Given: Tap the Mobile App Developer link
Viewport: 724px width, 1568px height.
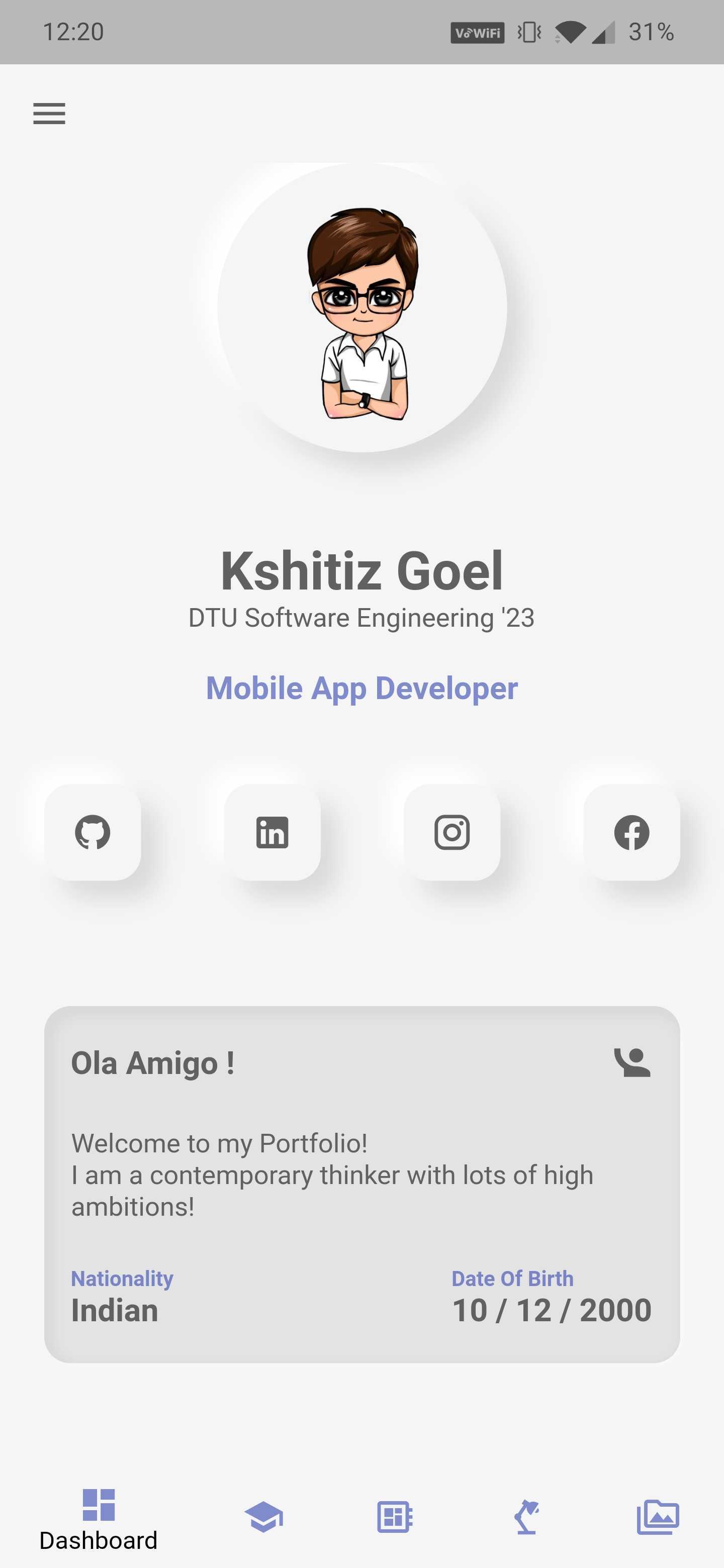Looking at the screenshot, I should pyautogui.click(x=361, y=688).
